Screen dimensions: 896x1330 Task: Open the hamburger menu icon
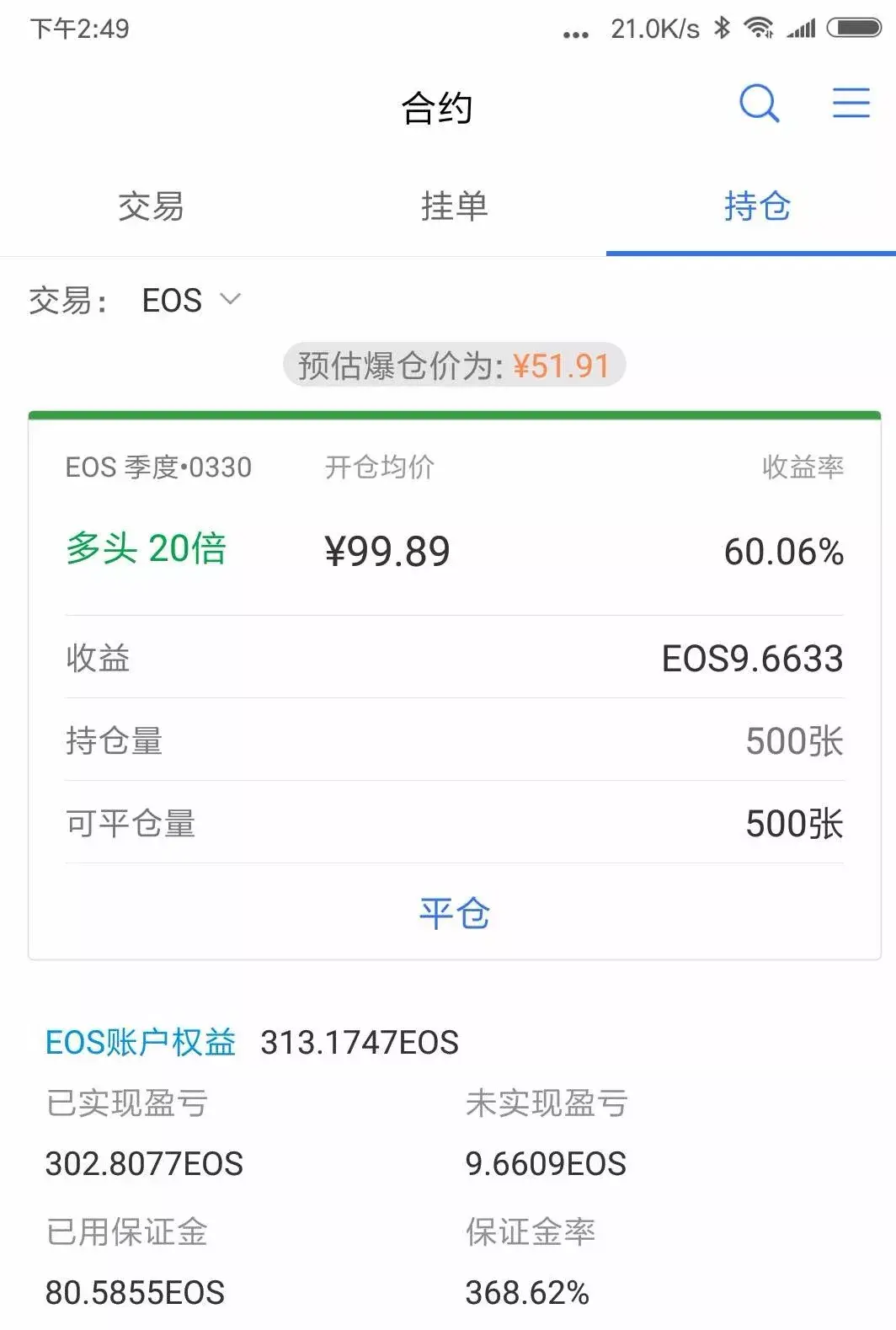point(851,104)
